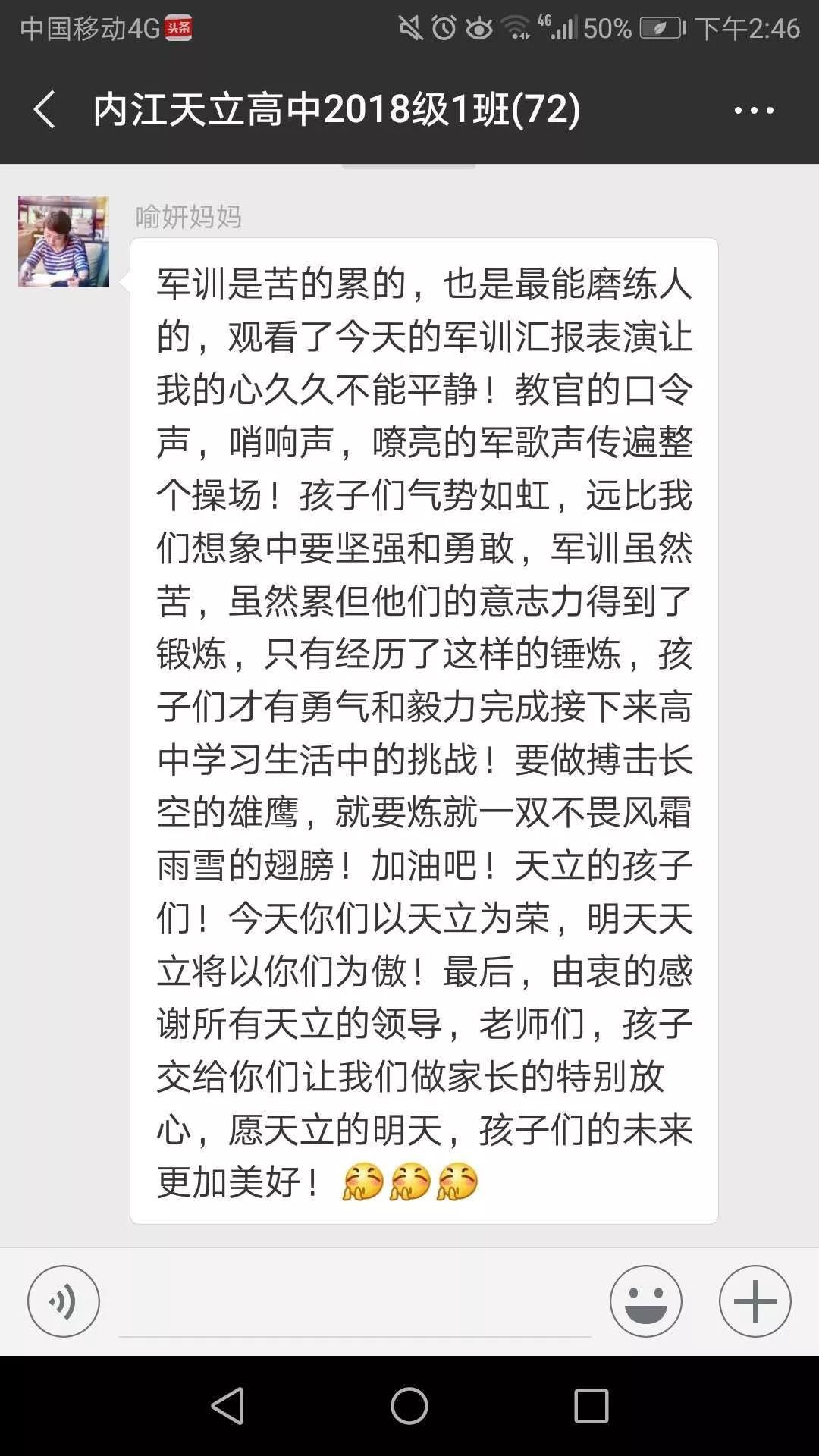Open 喻妍妈妈's profile avatar

pos(64,242)
